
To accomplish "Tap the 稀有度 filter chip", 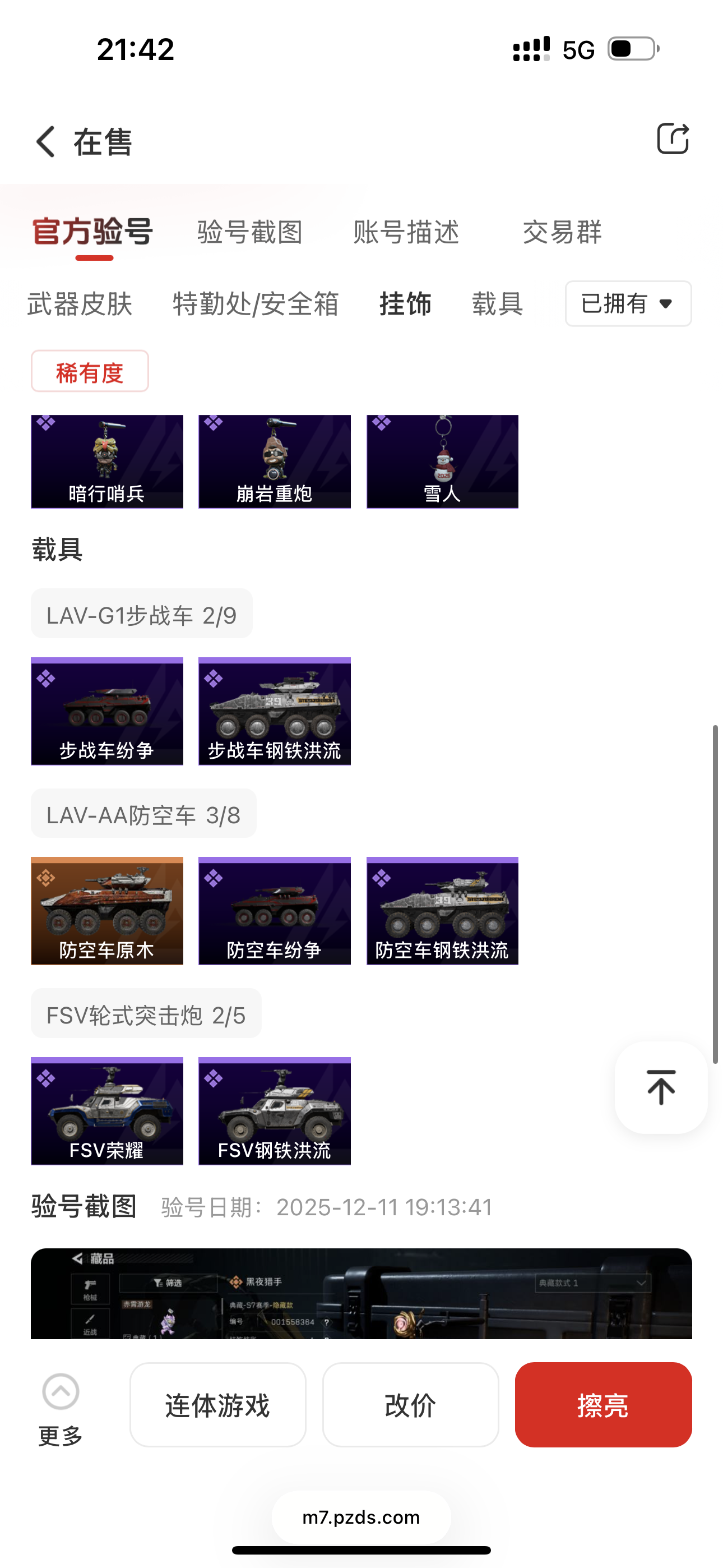I will click(90, 371).
